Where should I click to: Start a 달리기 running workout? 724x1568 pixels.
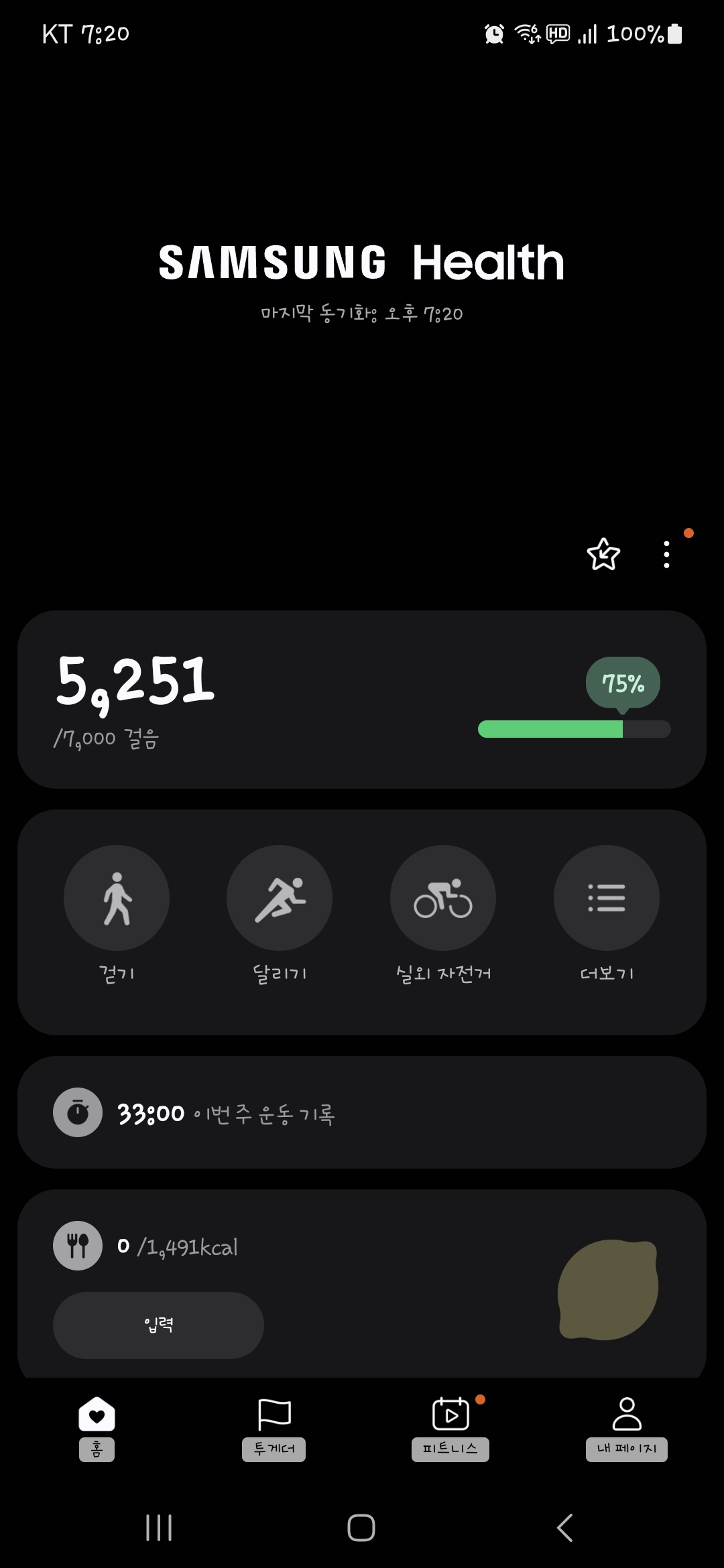(280, 898)
